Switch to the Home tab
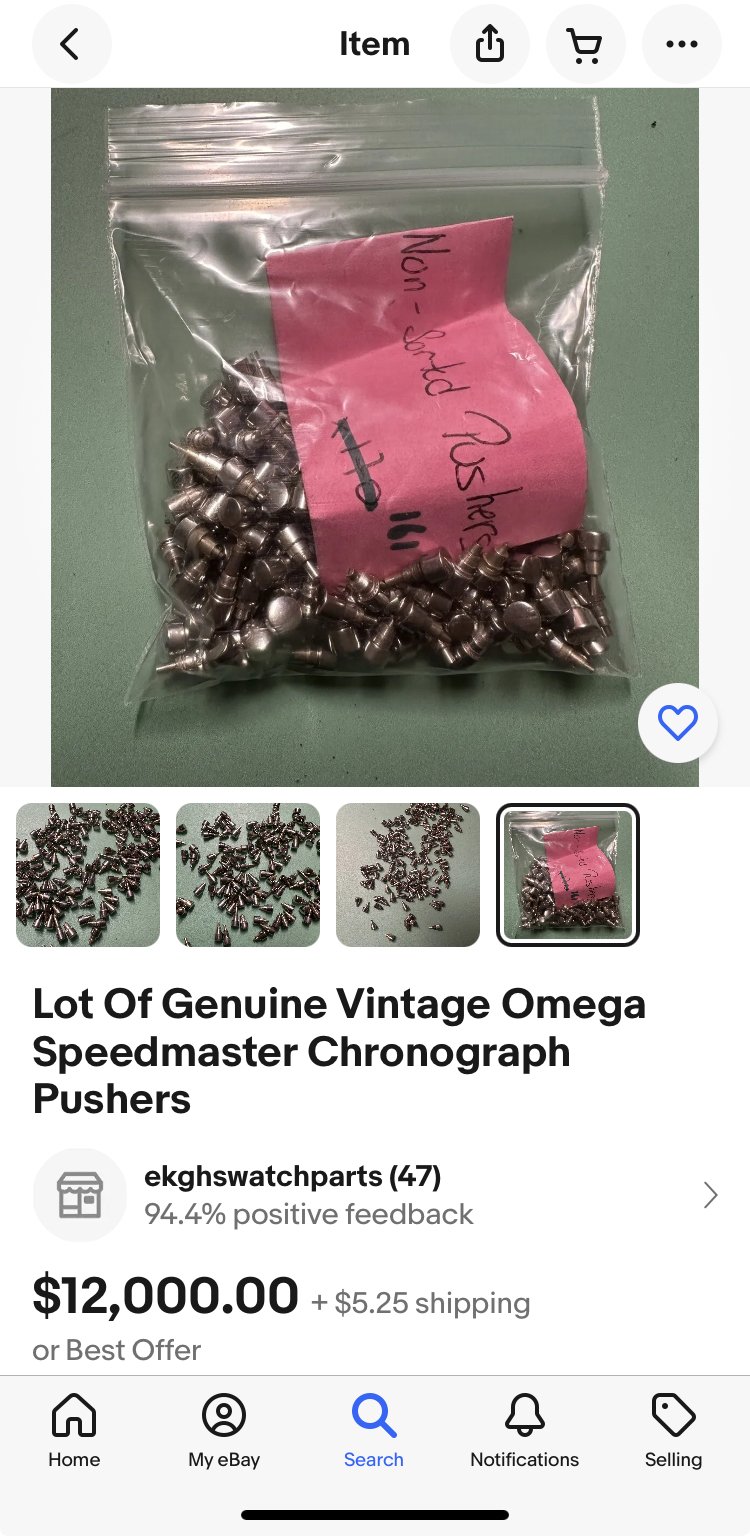Viewport: 750px width, 1536px height. click(x=74, y=1431)
